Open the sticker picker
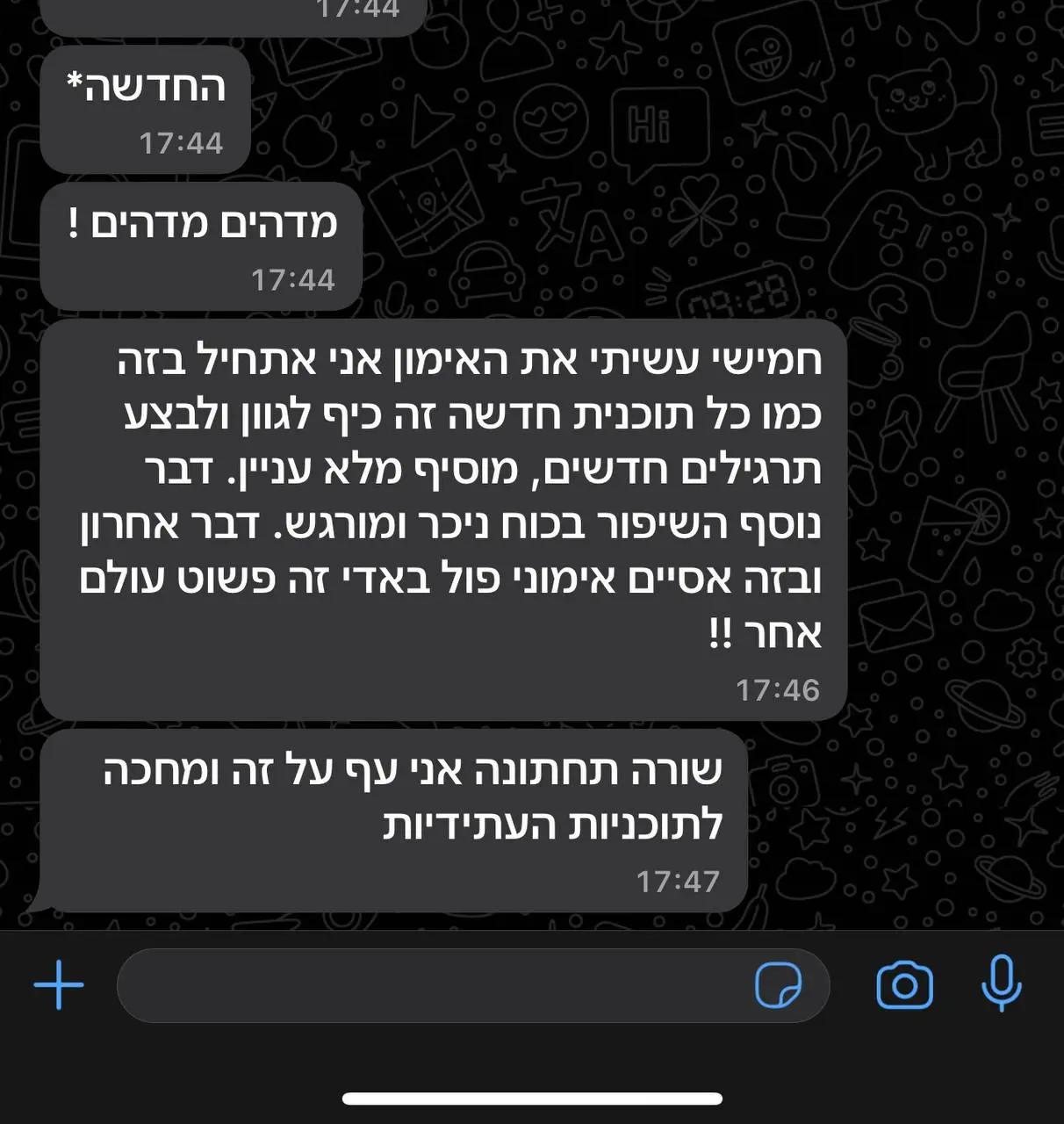The height and width of the screenshot is (1124, 1064). pos(778,985)
